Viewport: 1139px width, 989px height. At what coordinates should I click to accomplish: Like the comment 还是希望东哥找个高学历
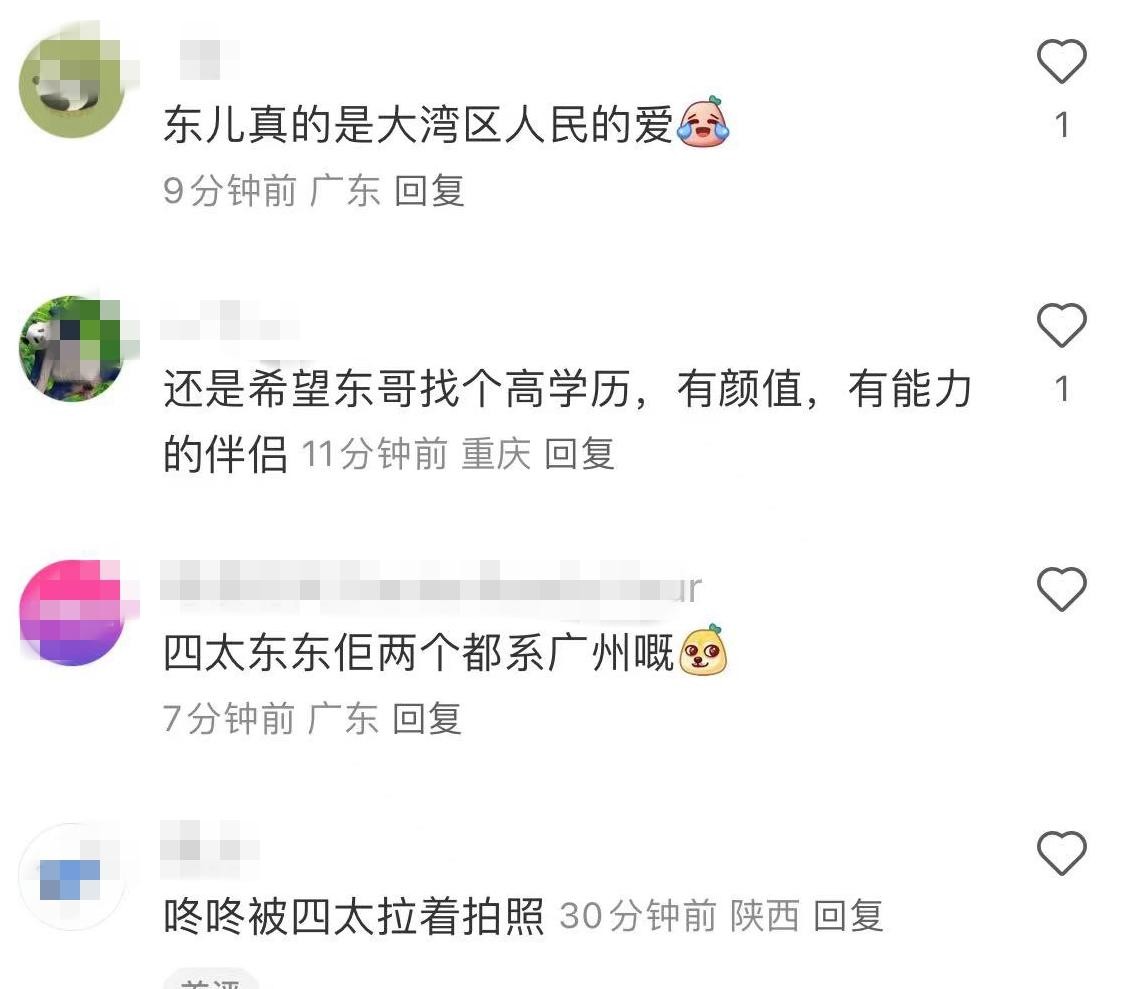pyautogui.click(x=1061, y=326)
